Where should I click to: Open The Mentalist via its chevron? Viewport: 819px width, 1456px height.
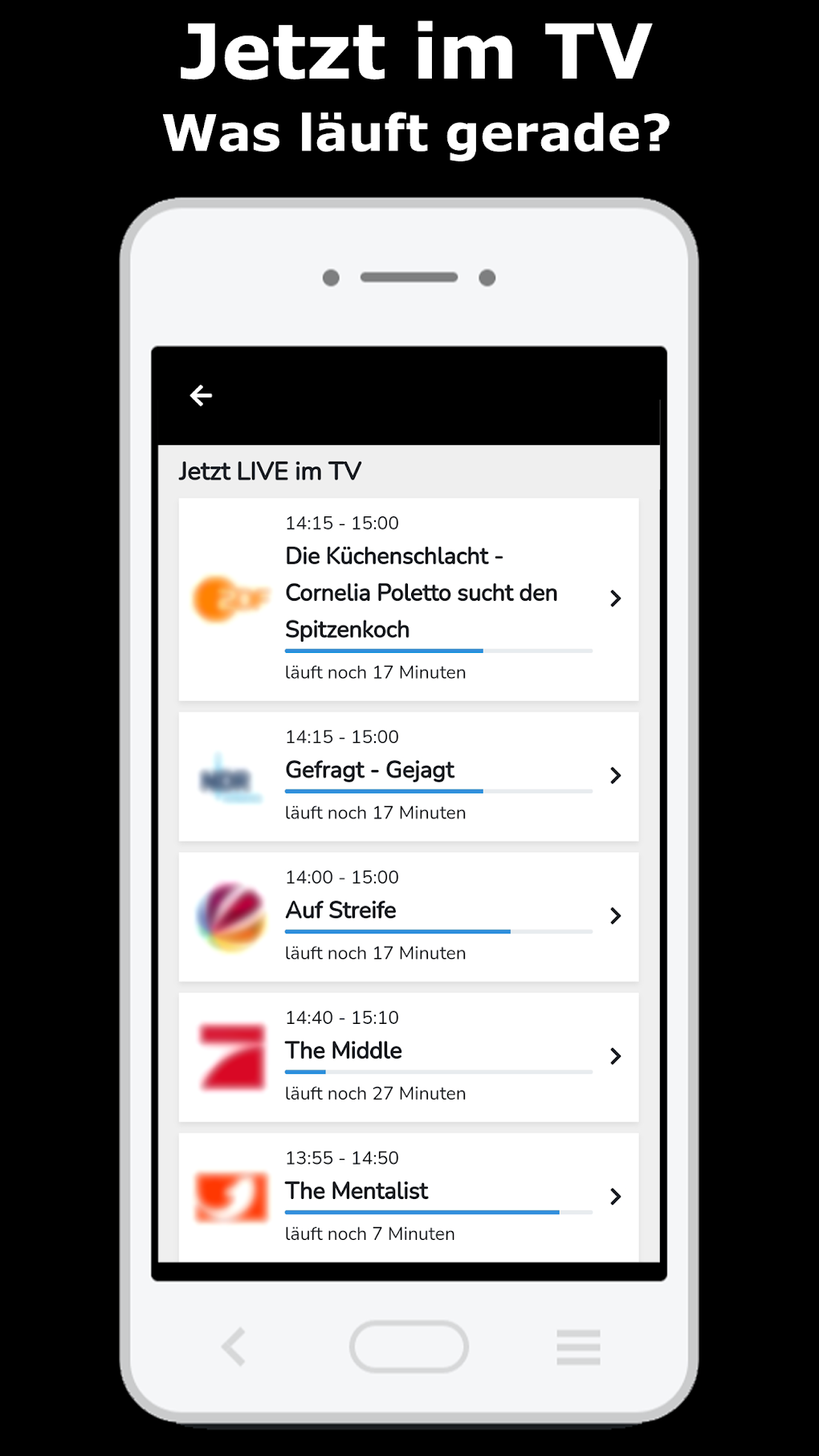click(616, 1196)
